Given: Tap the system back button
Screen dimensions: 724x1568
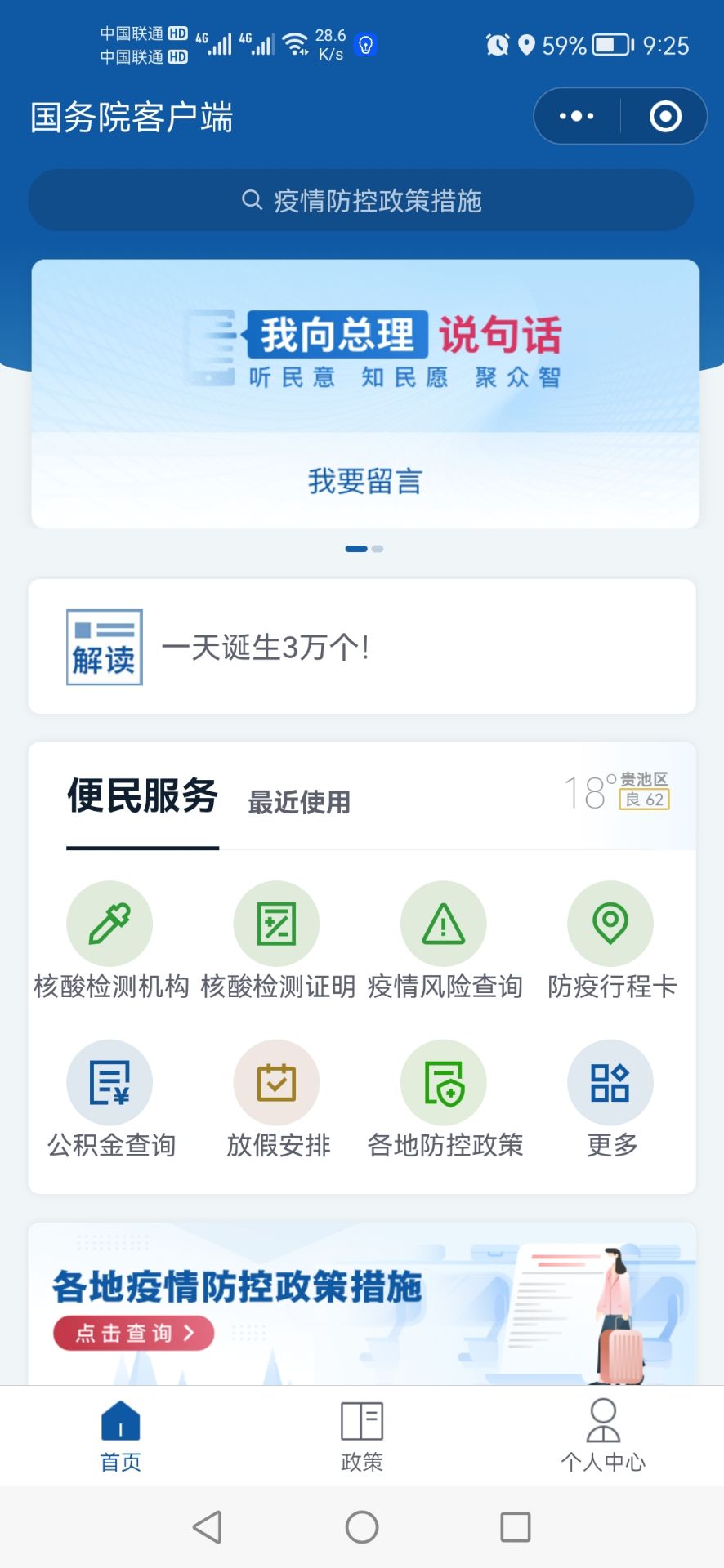Looking at the screenshot, I should point(208,1526).
